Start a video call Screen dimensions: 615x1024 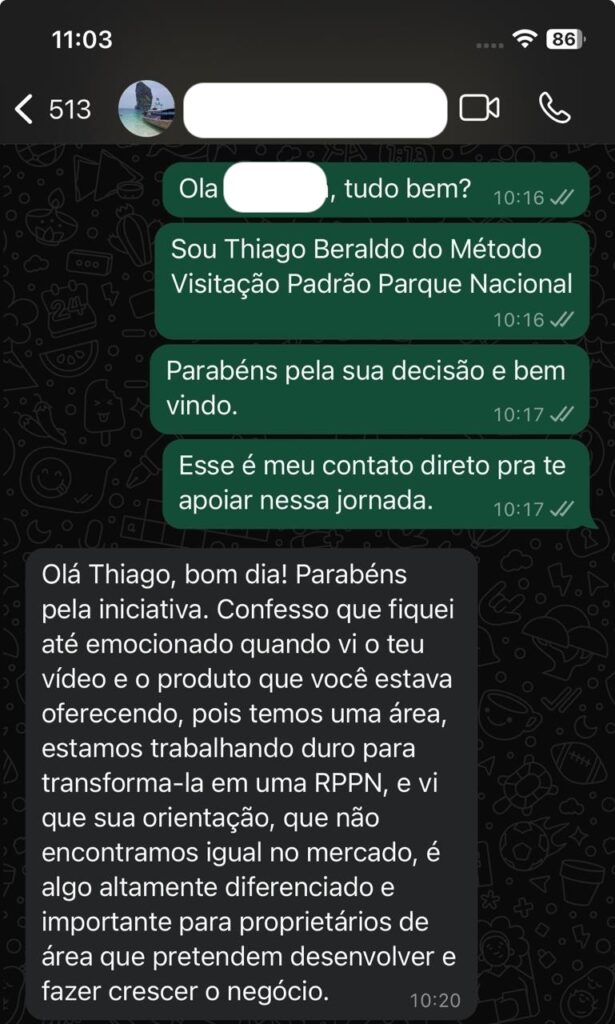click(x=479, y=108)
